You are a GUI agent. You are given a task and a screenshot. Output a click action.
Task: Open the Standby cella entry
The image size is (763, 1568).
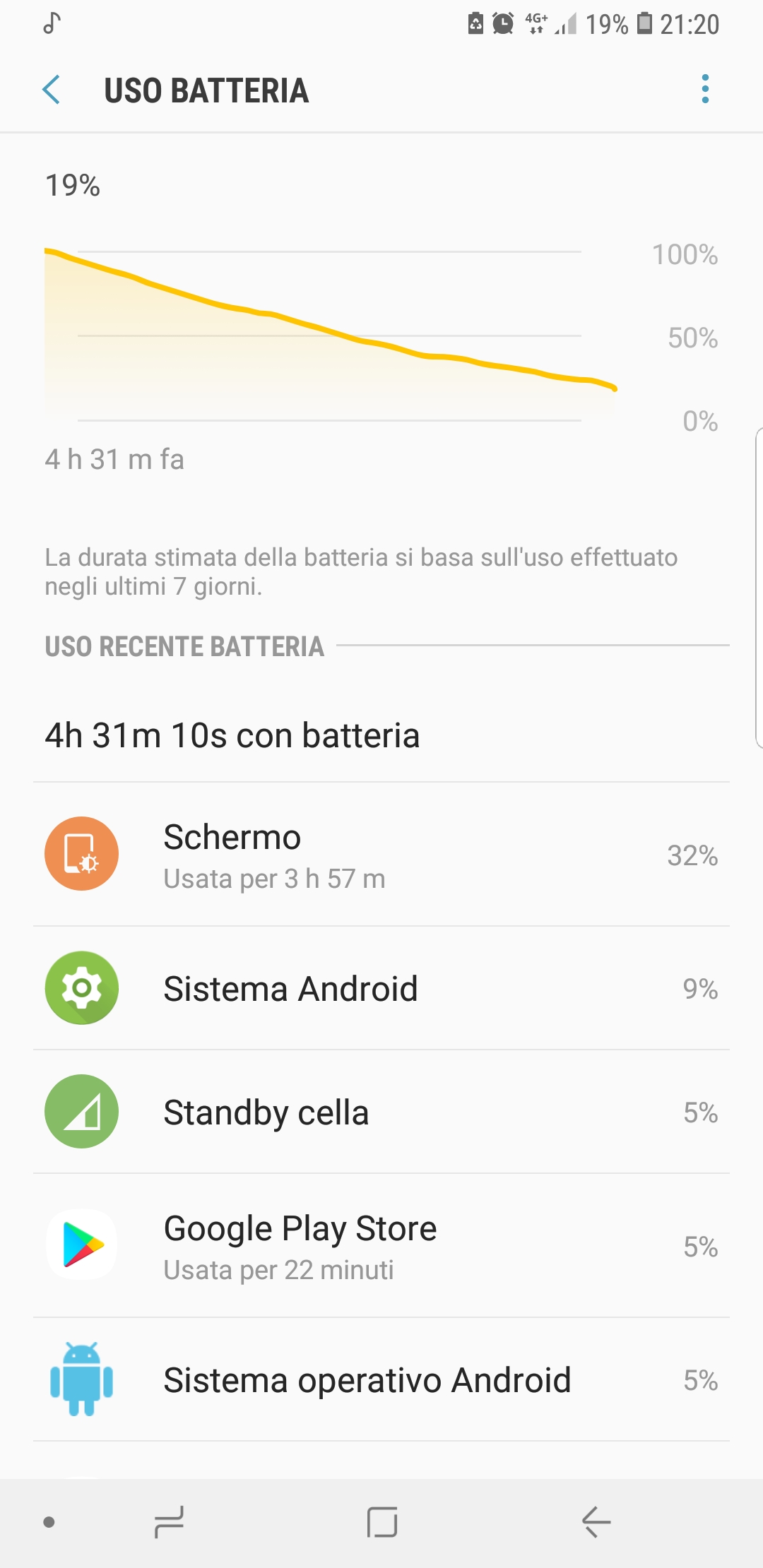pyautogui.click(x=381, y=1112)
